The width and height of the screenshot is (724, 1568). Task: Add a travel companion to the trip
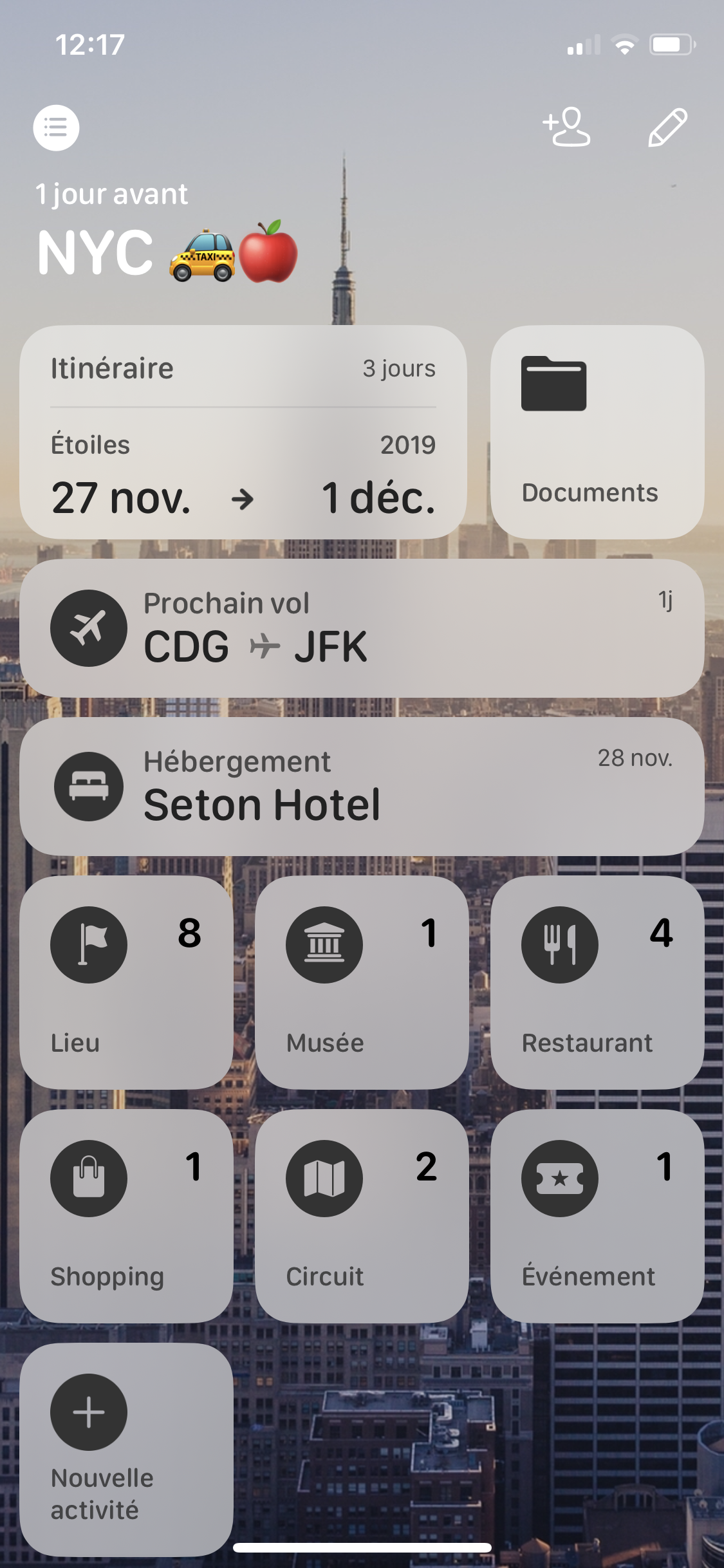point(566,127)
